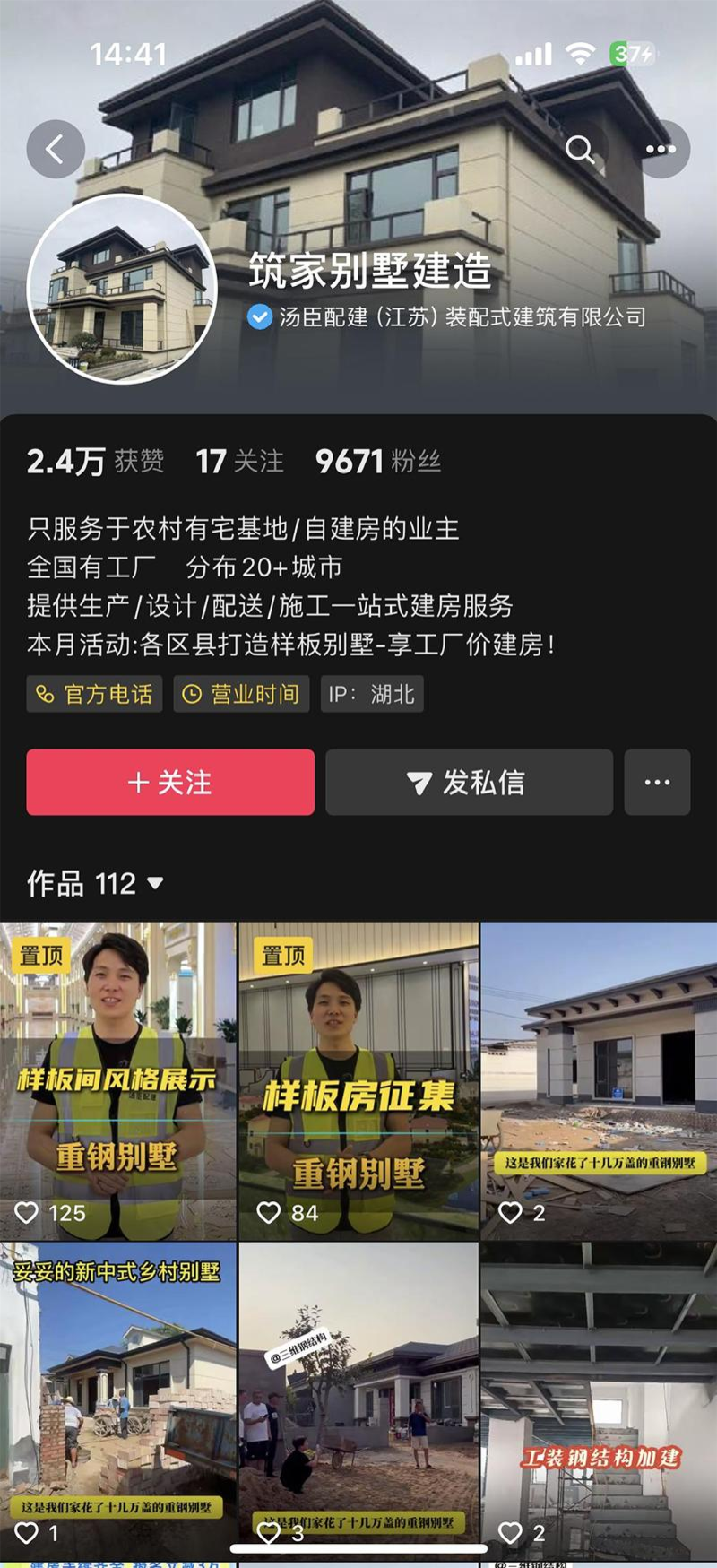This screenshot has height=1568, width=717.
Task: Send a private message via 发私信
Action: 469,782
